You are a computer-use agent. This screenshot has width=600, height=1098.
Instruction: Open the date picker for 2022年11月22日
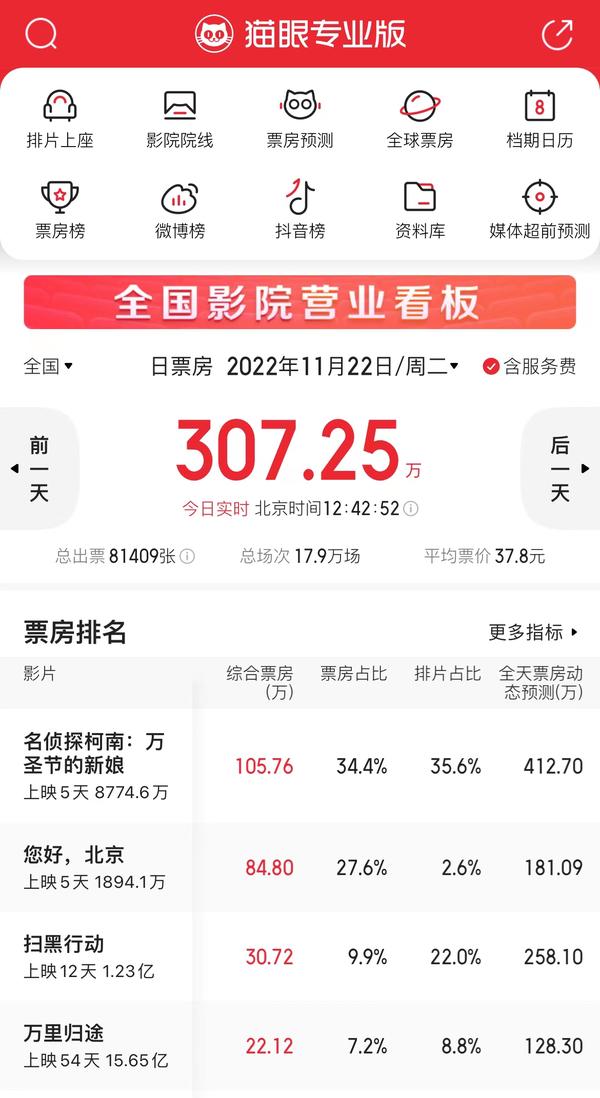click(x=342, y=366)
